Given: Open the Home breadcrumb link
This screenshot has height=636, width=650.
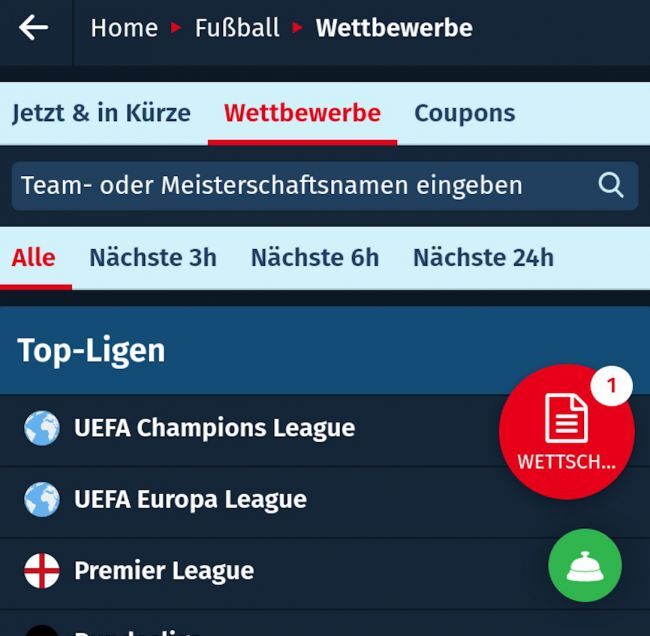Looking at the screenshot, I should click(124, 28).
